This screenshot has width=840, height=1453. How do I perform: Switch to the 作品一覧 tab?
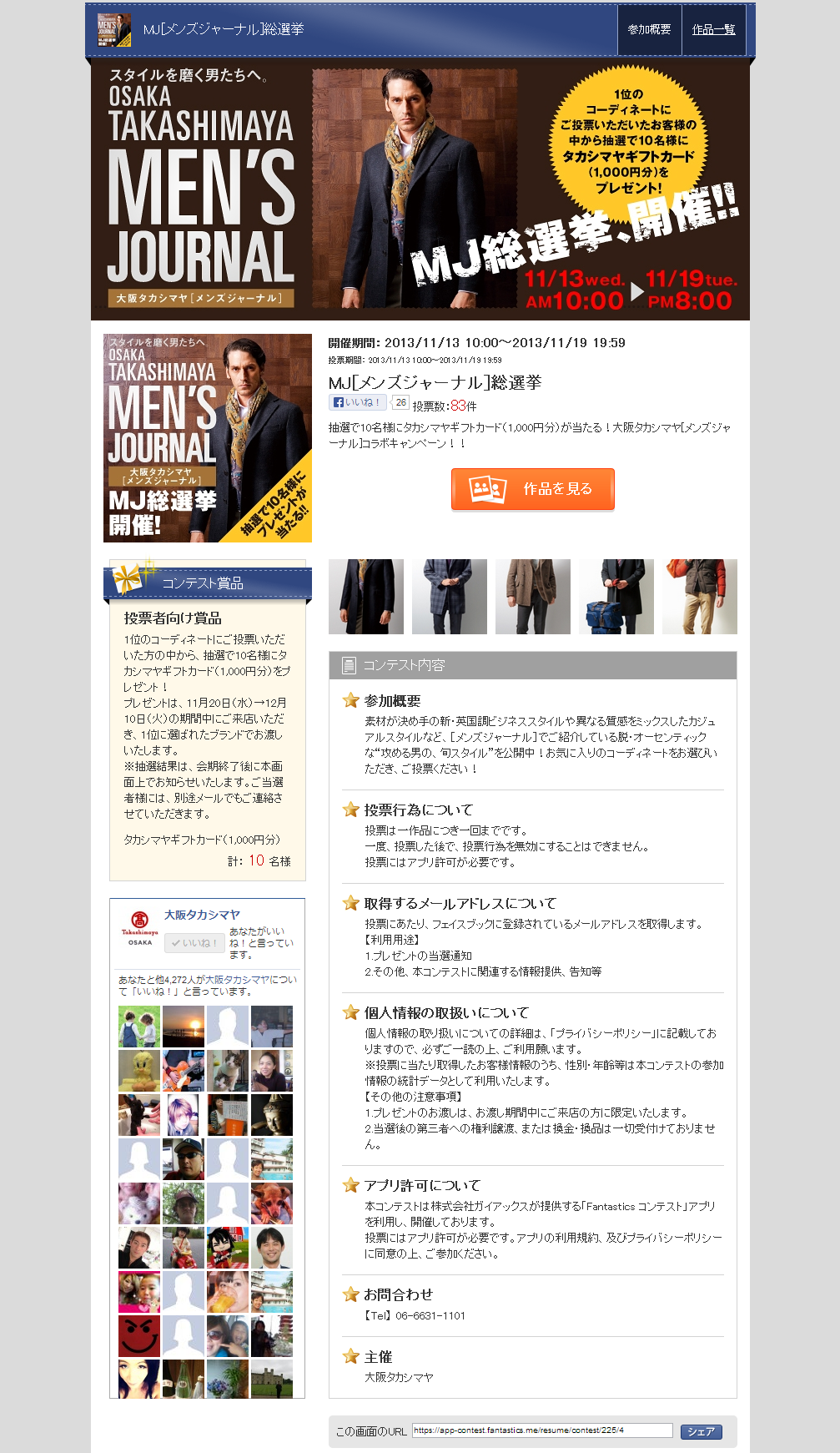[713, 29]
